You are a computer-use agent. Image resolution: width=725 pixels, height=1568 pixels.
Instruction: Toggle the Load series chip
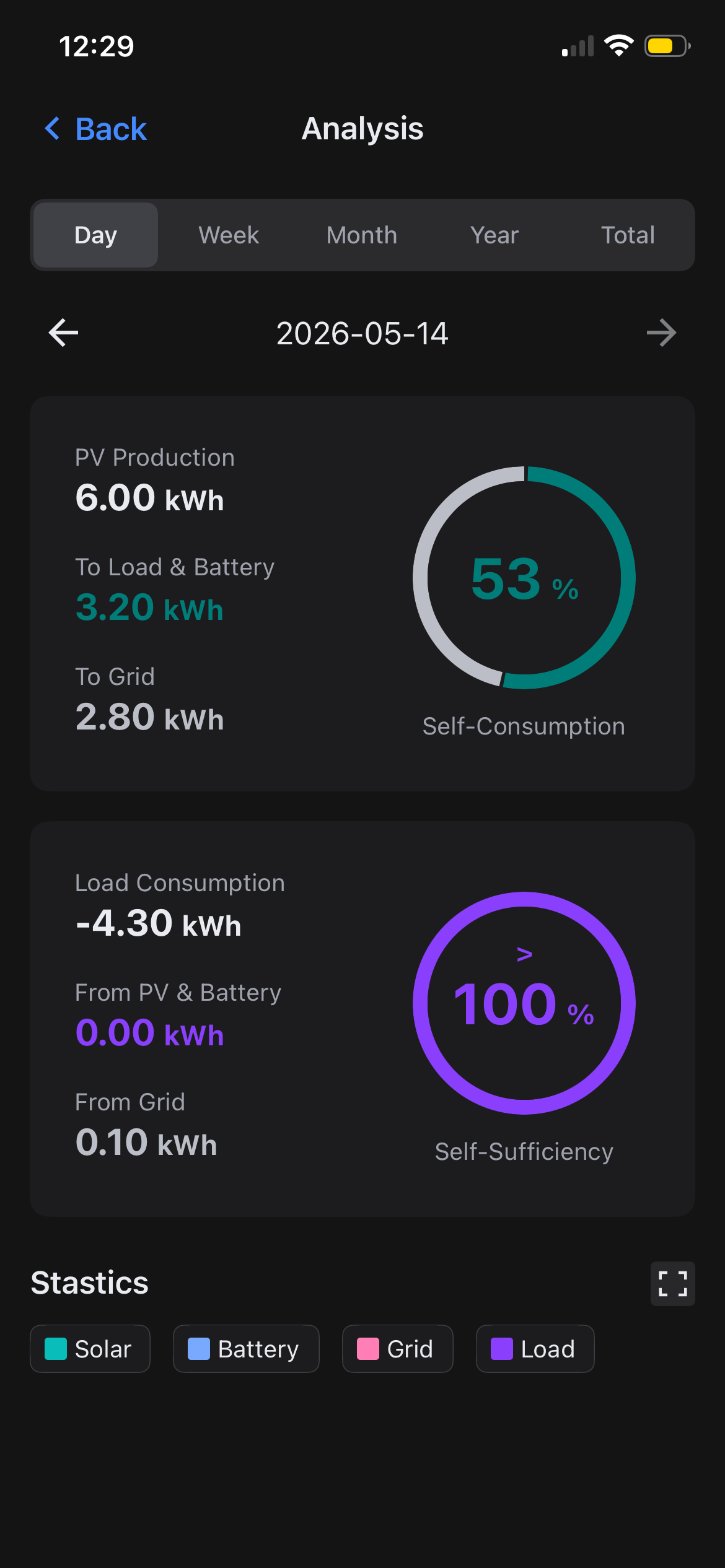(535, 1349)
